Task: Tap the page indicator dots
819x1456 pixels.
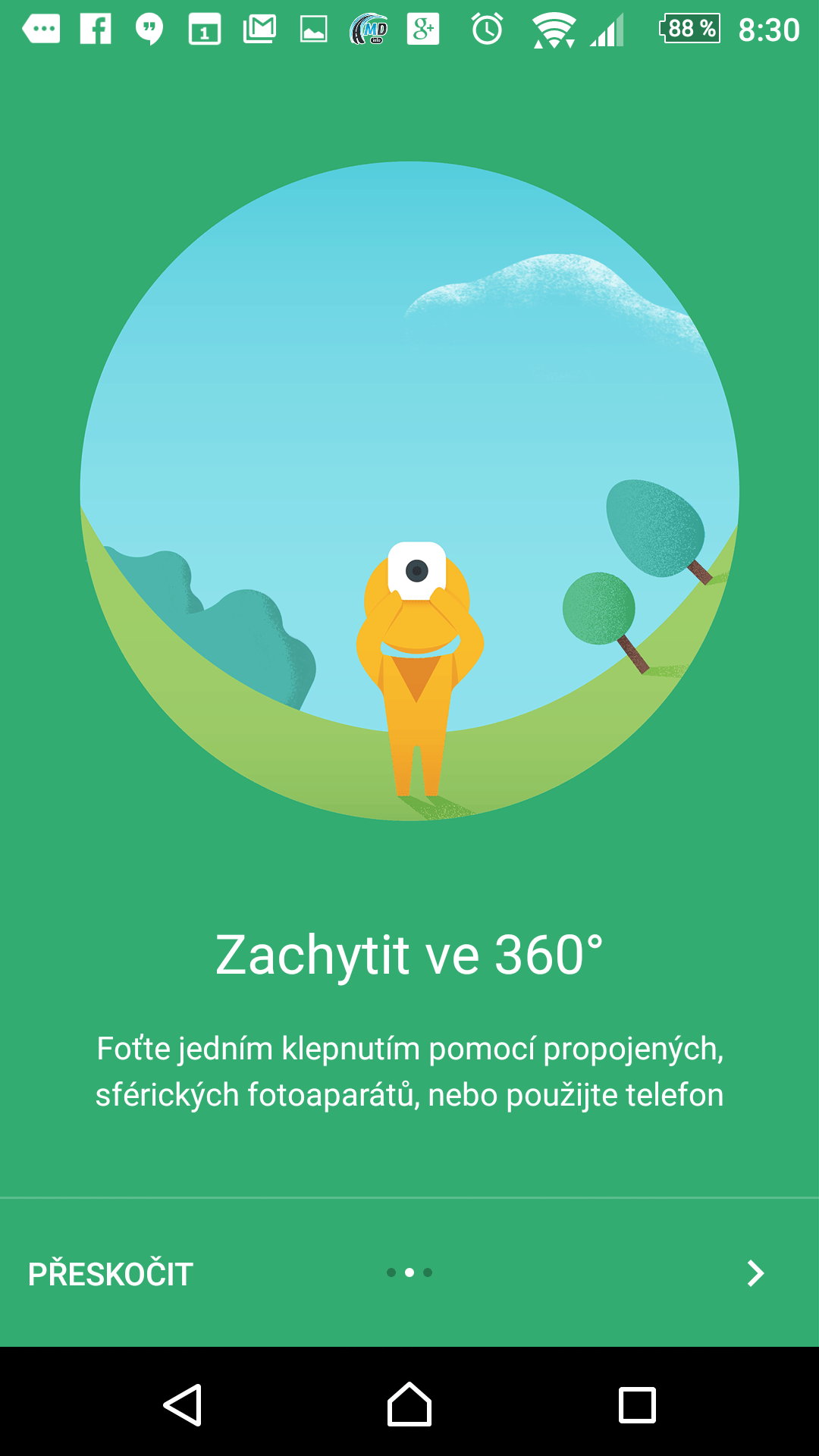Action: coord(409,1272)
